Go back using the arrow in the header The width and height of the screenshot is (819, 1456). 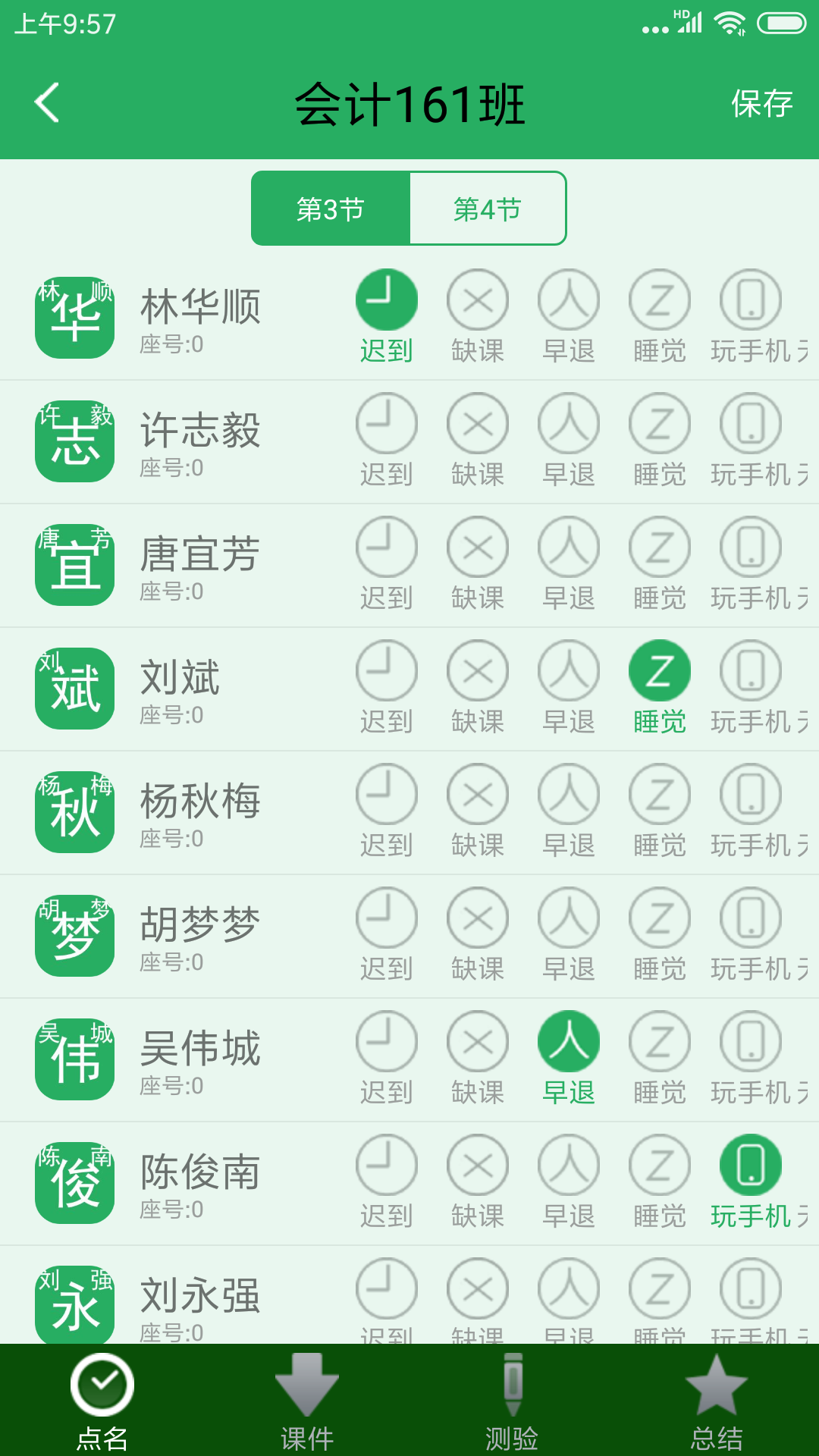(x=47, y=103)
